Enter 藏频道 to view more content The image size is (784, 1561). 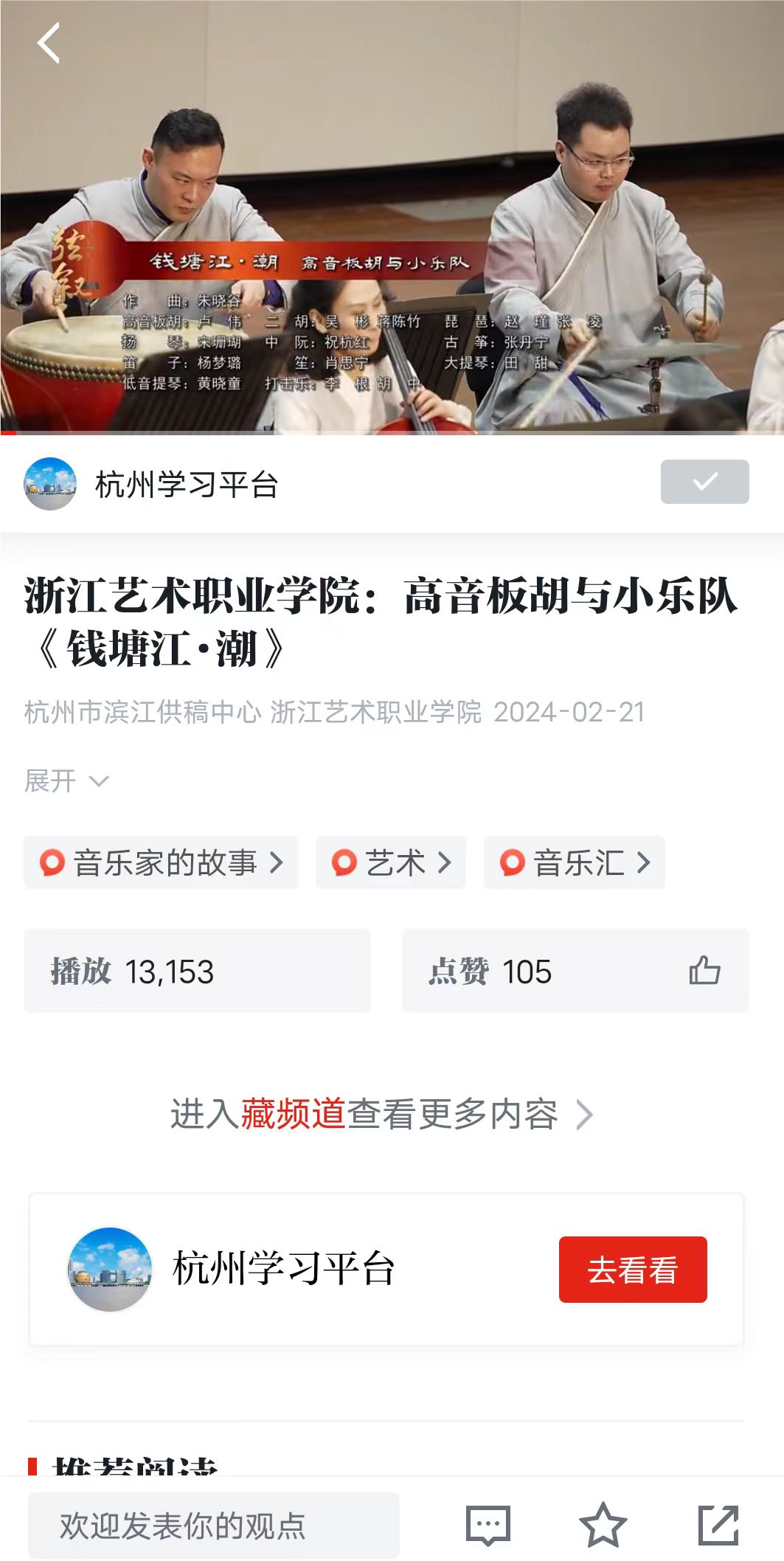coord(381,1114)
